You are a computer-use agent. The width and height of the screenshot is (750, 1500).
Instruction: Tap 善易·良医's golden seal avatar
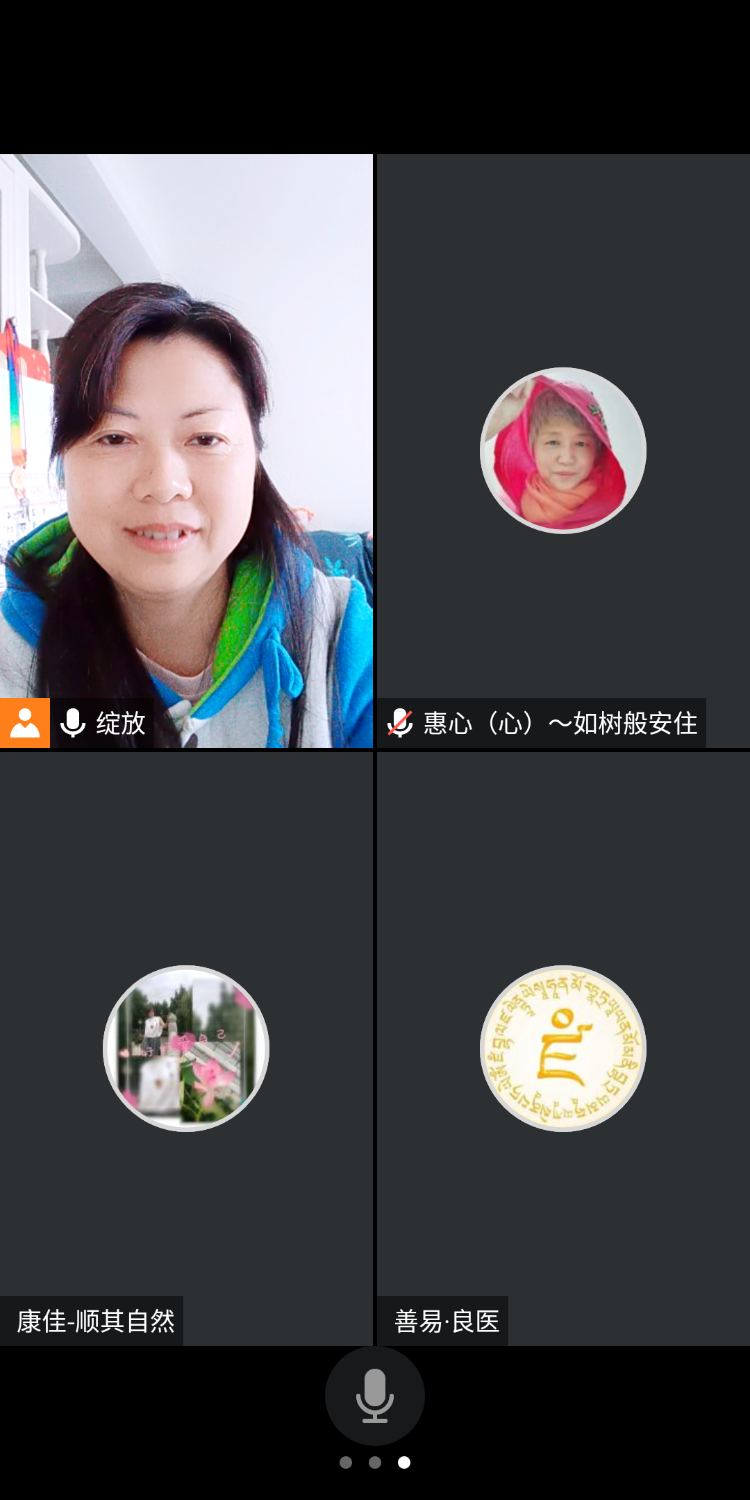tap(563, 1048)
